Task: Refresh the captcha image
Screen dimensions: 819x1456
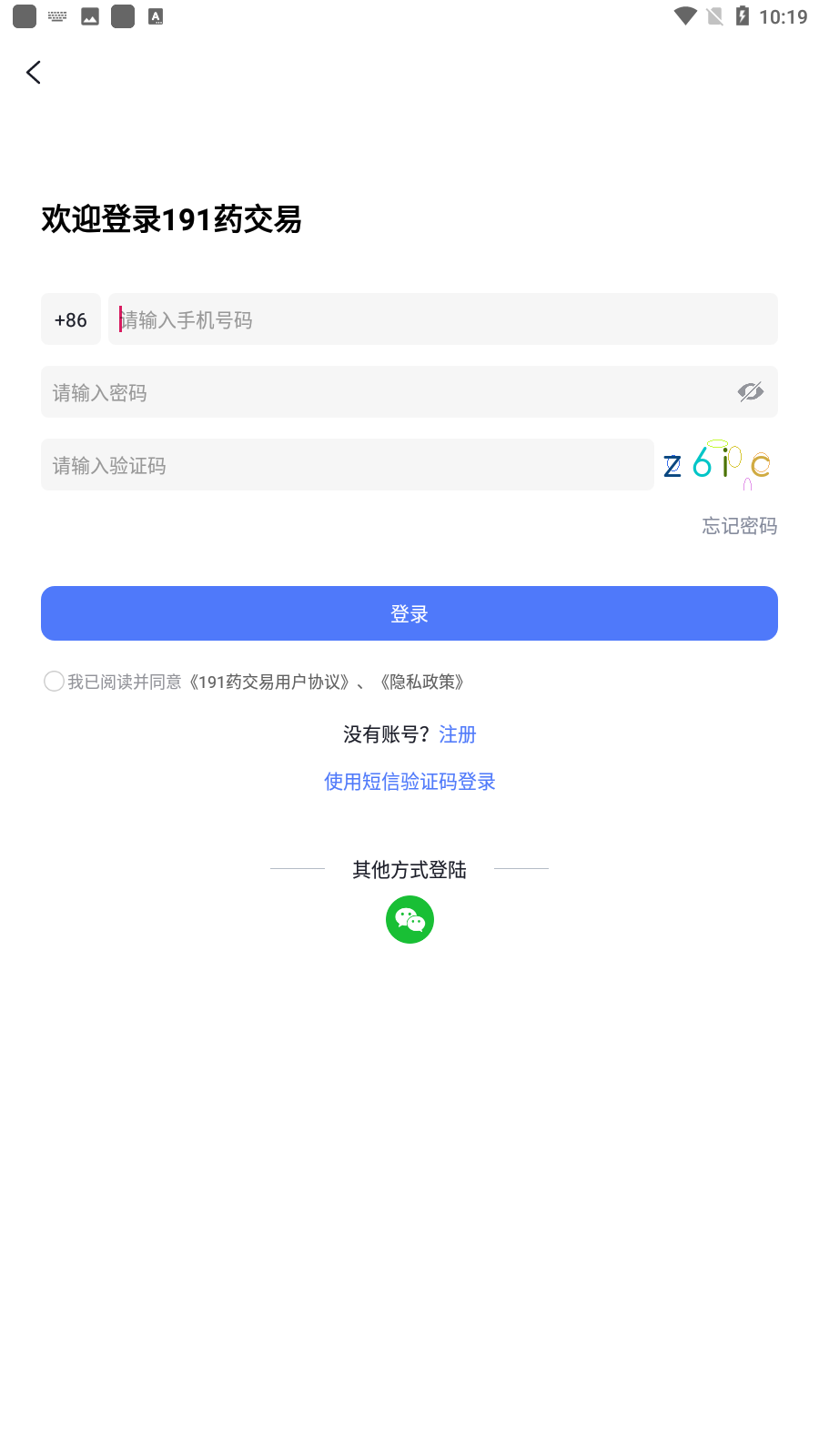Action: click(718, 465)
